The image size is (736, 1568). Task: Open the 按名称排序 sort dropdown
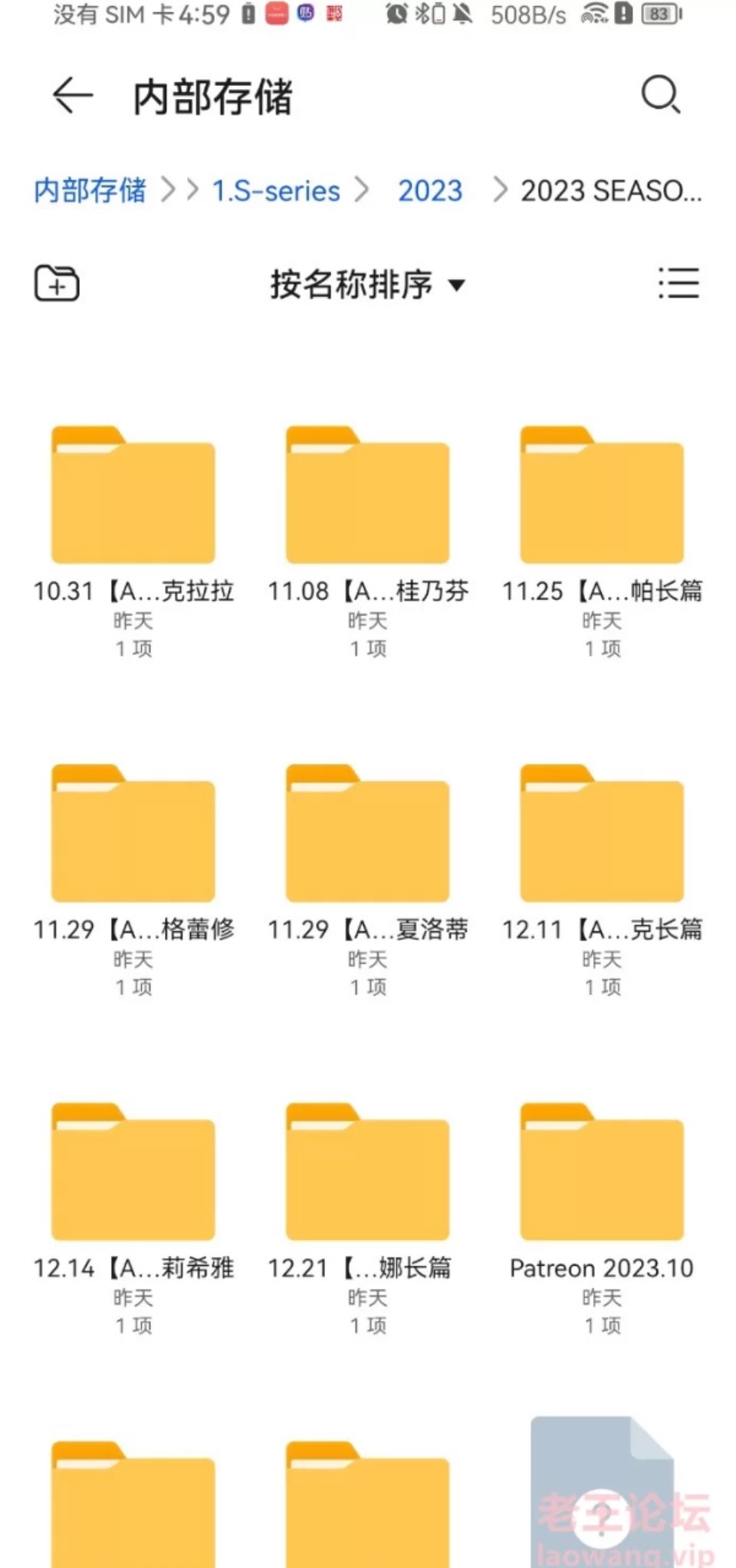coord(367,285)
